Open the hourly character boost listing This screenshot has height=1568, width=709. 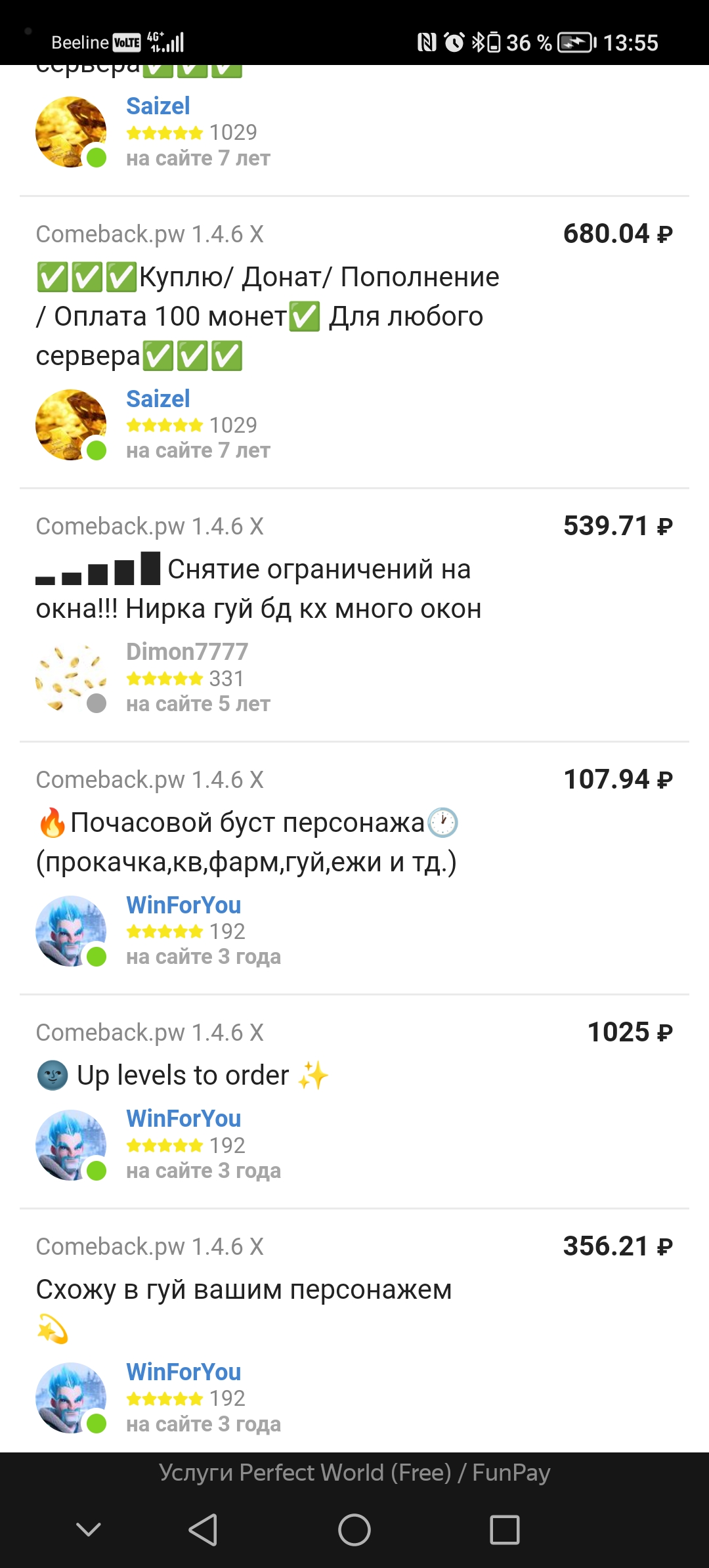coord(247,842)
